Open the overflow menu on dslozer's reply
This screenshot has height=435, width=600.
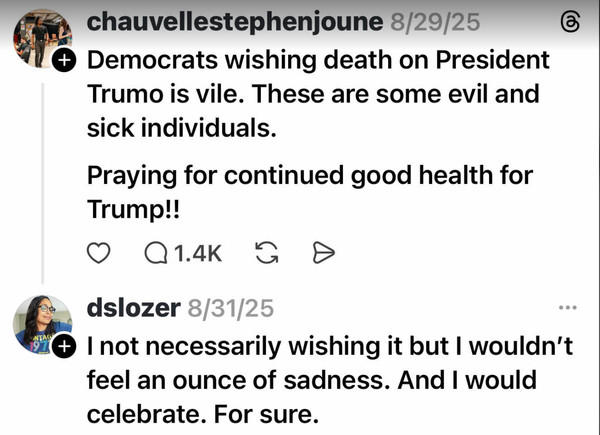tap(568, 308)
